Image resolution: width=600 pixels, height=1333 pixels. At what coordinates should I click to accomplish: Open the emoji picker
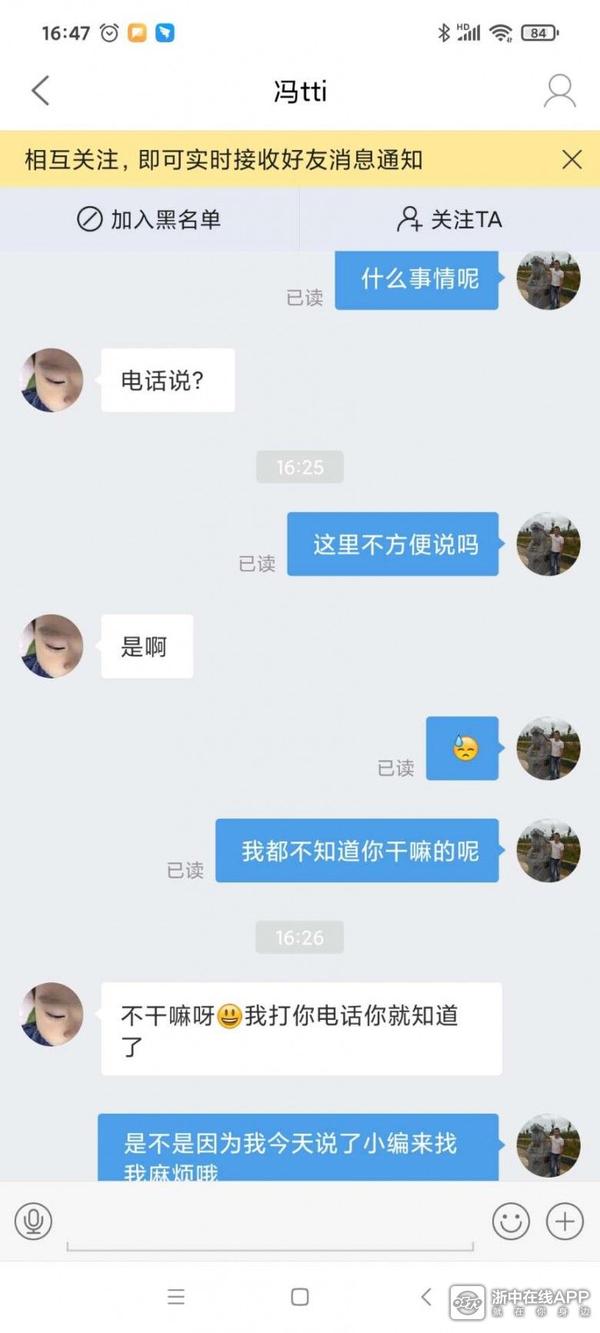pos(511,1220)
